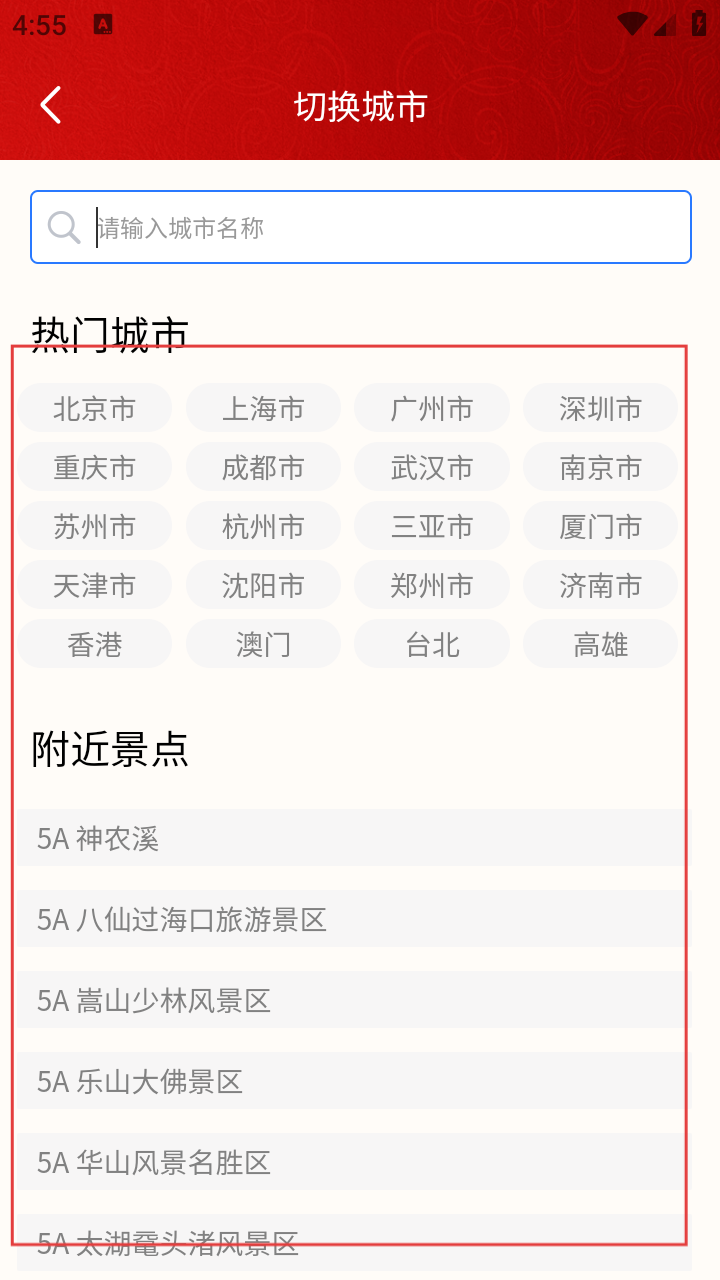720x1280 pixels.
Task: Open nearby attraction 5A 神农溪
Action: 354,838
